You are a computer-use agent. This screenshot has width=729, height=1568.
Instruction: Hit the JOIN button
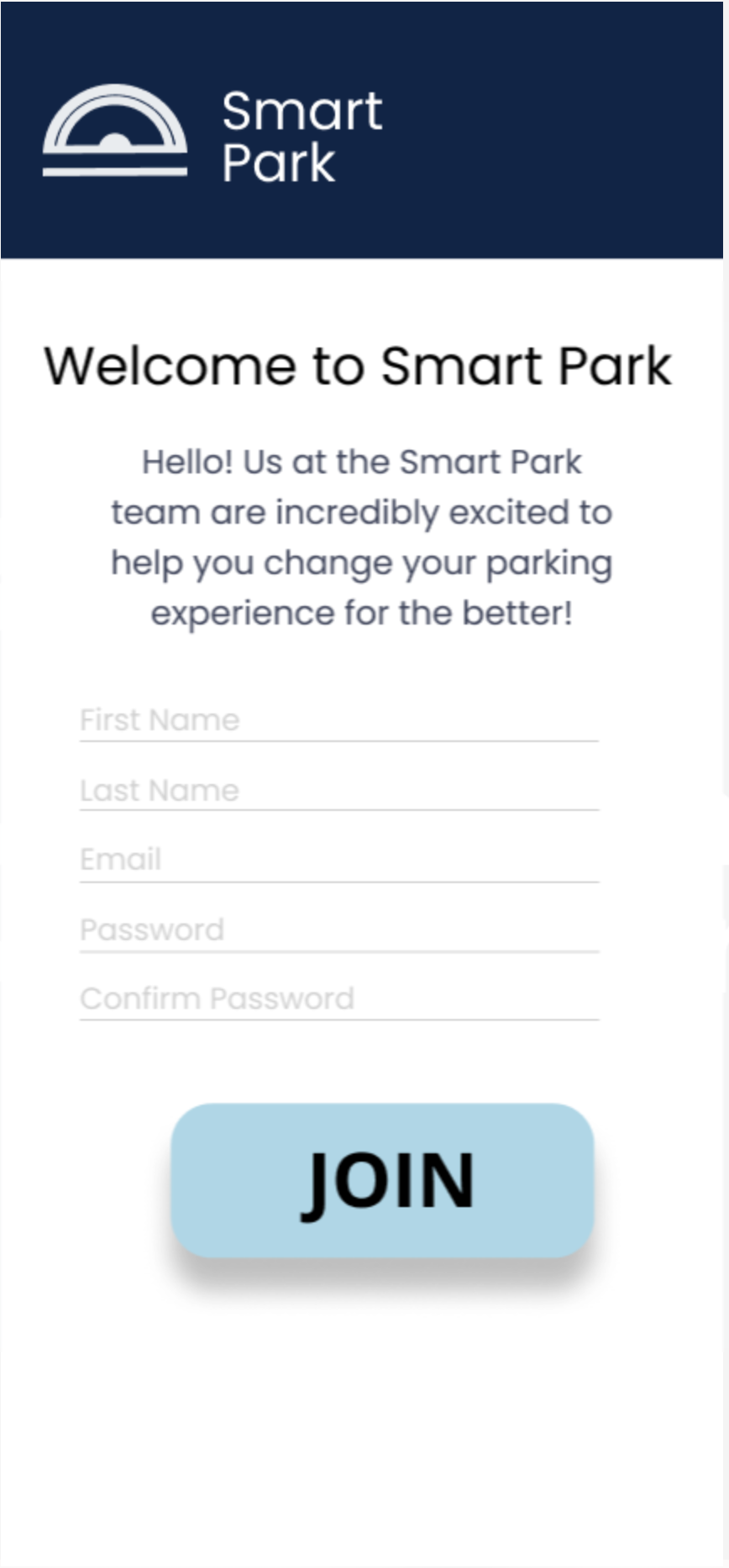(x=383, y=1180)
